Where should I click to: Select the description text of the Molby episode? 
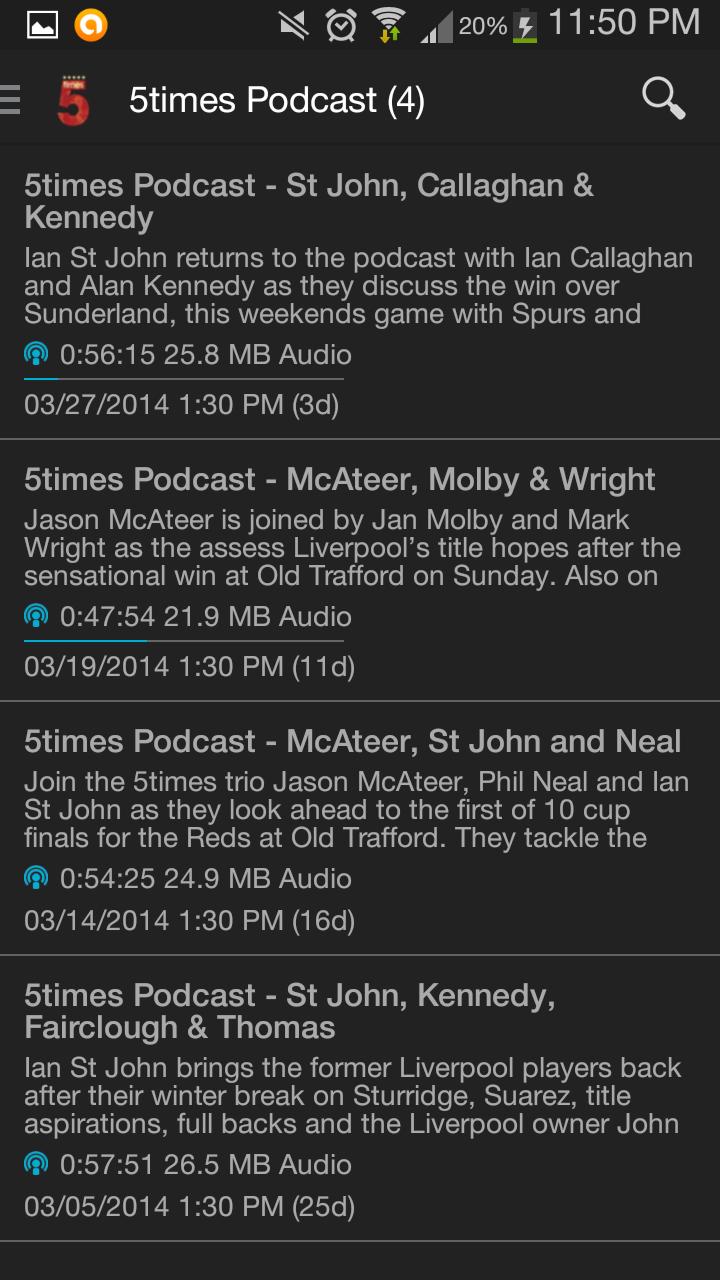[350, 548]
